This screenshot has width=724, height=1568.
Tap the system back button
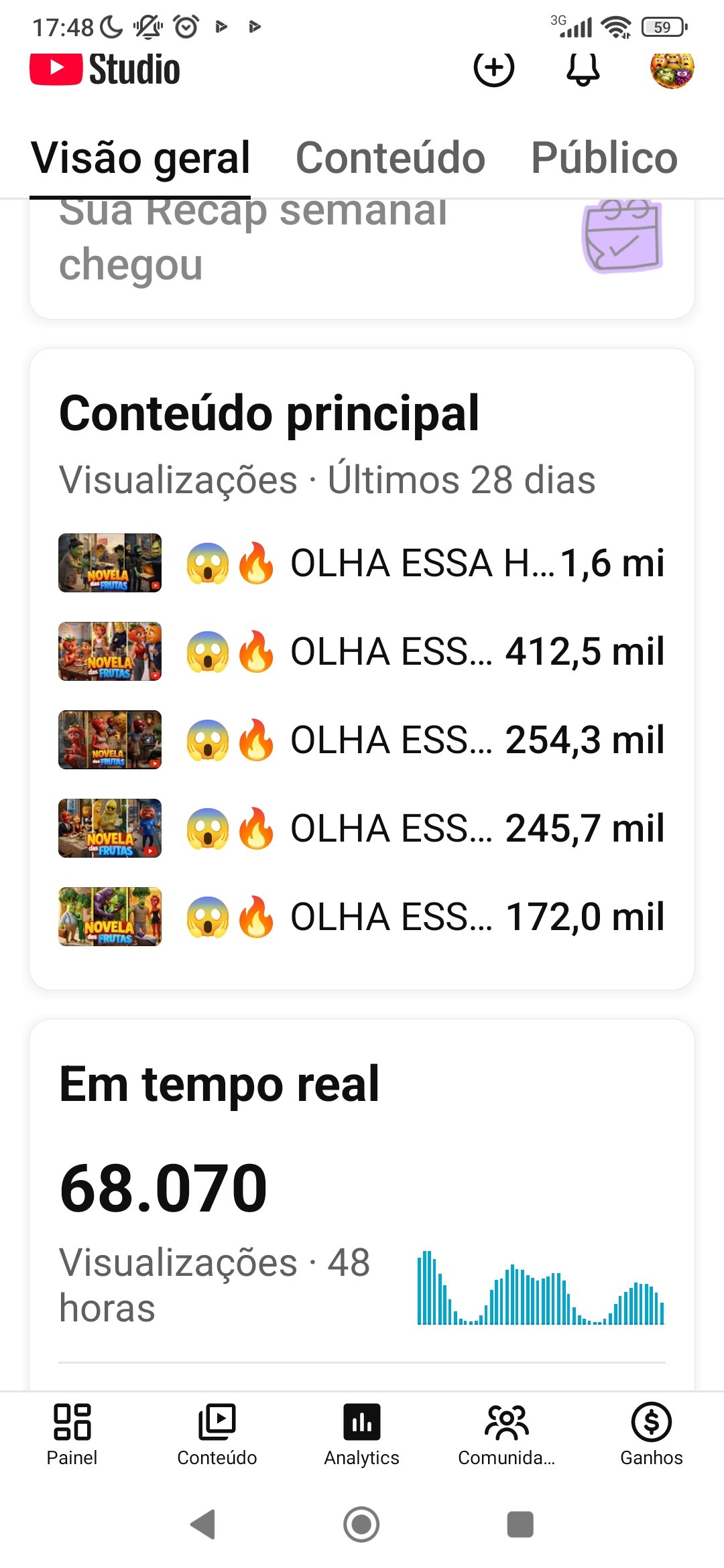203,1524
